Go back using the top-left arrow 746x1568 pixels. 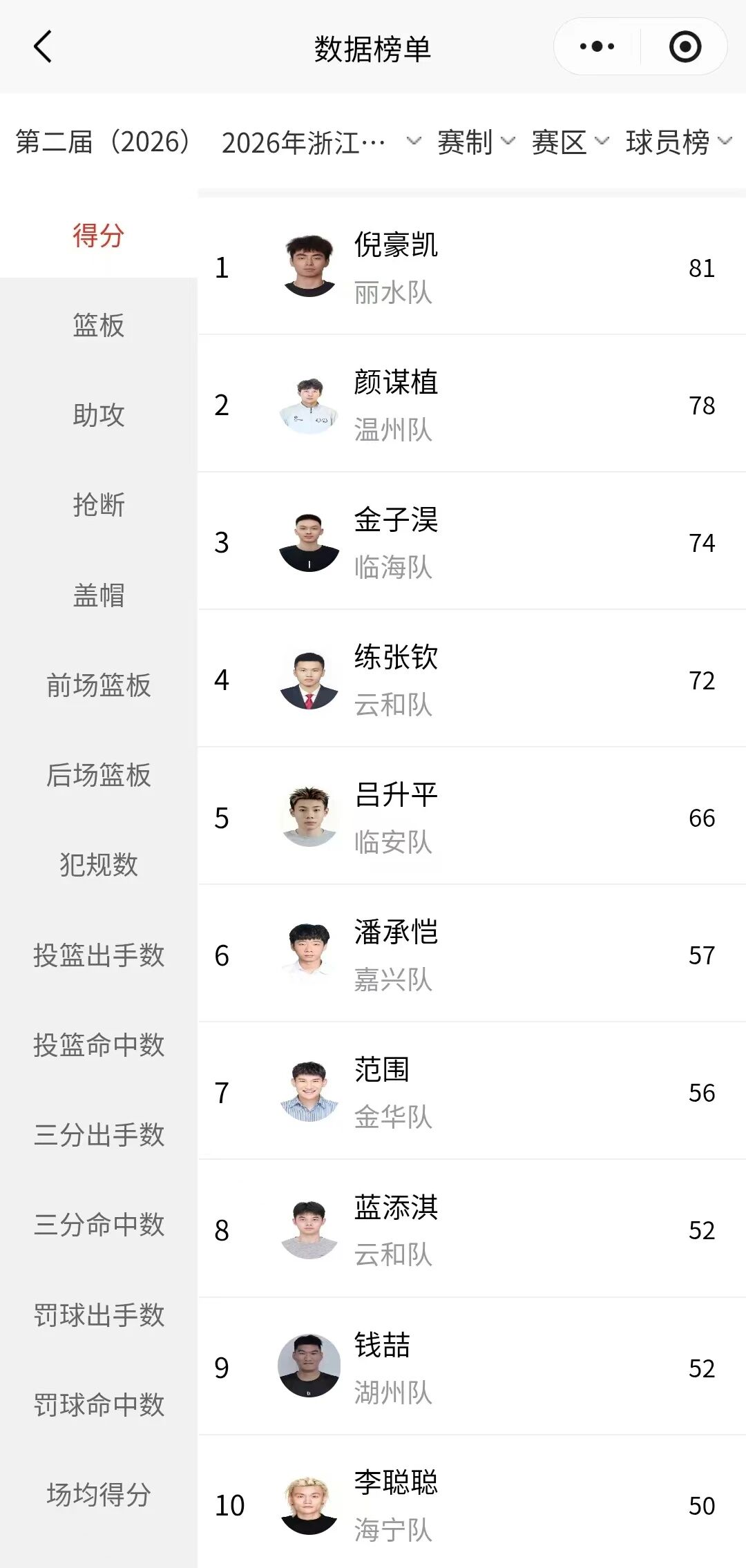[43, 47]
